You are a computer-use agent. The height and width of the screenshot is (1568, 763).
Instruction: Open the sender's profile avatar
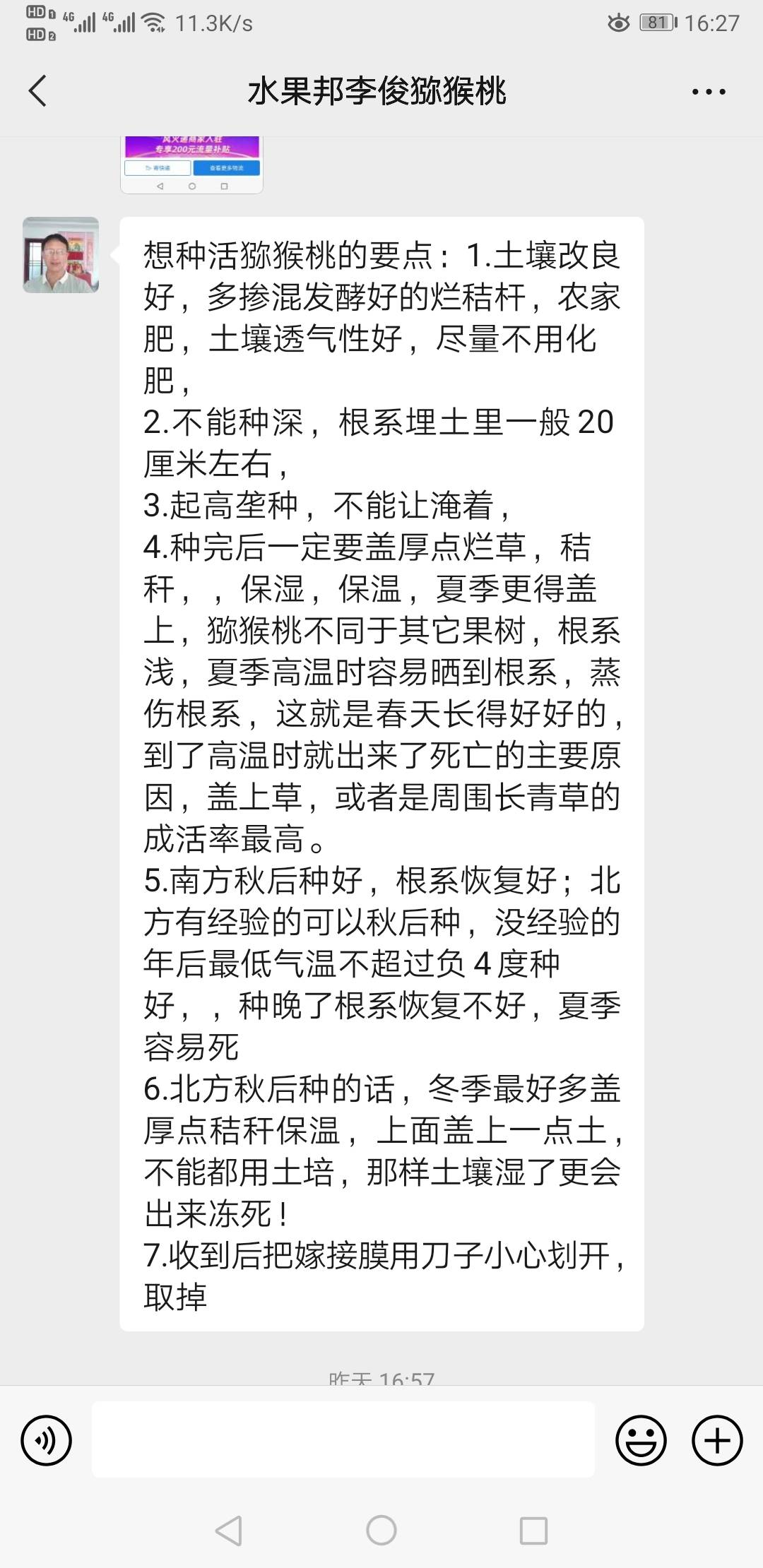61,255
